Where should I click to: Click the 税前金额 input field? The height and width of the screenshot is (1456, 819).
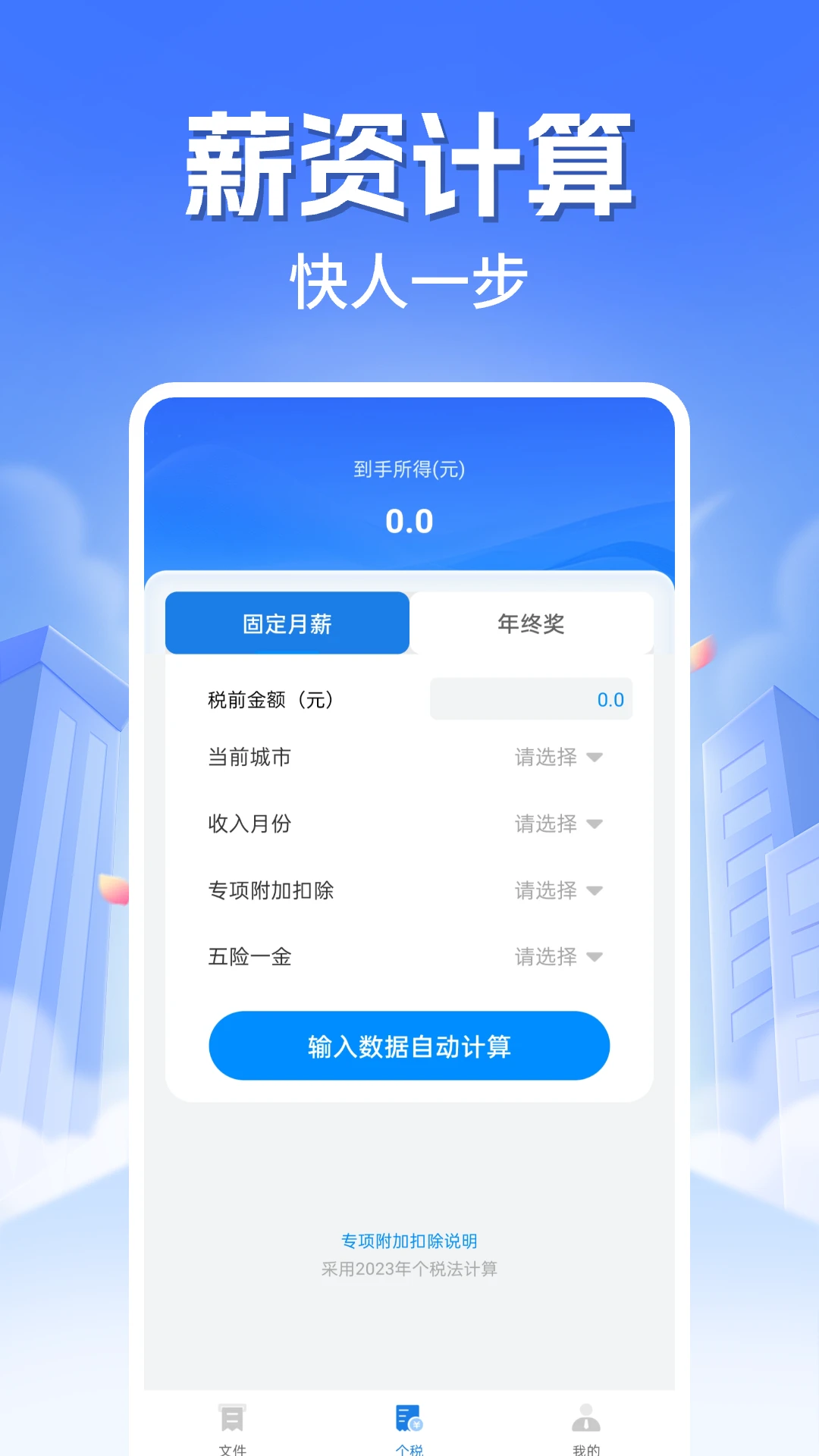coord(531,699)
